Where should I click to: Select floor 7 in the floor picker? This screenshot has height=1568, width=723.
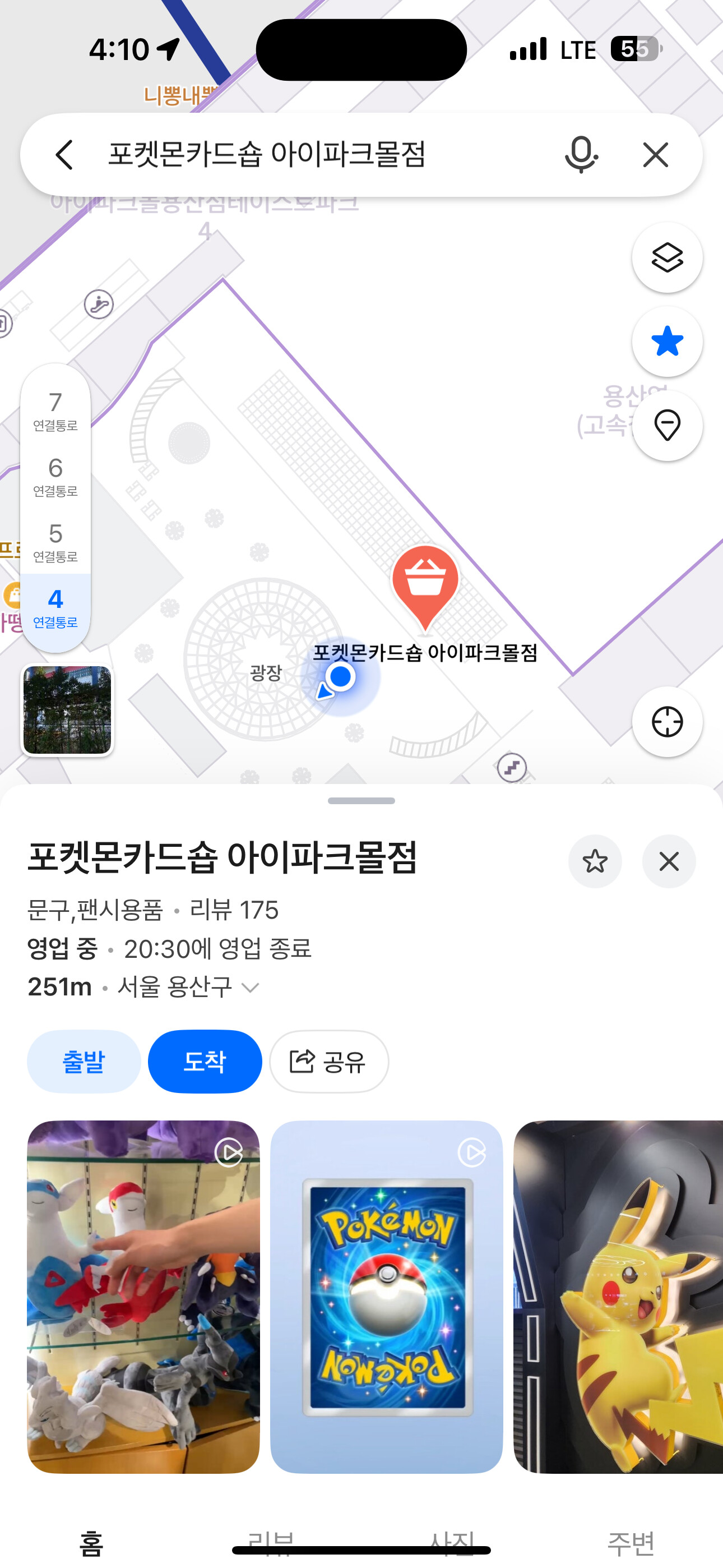pyautogui.click(x=55, y=411)
